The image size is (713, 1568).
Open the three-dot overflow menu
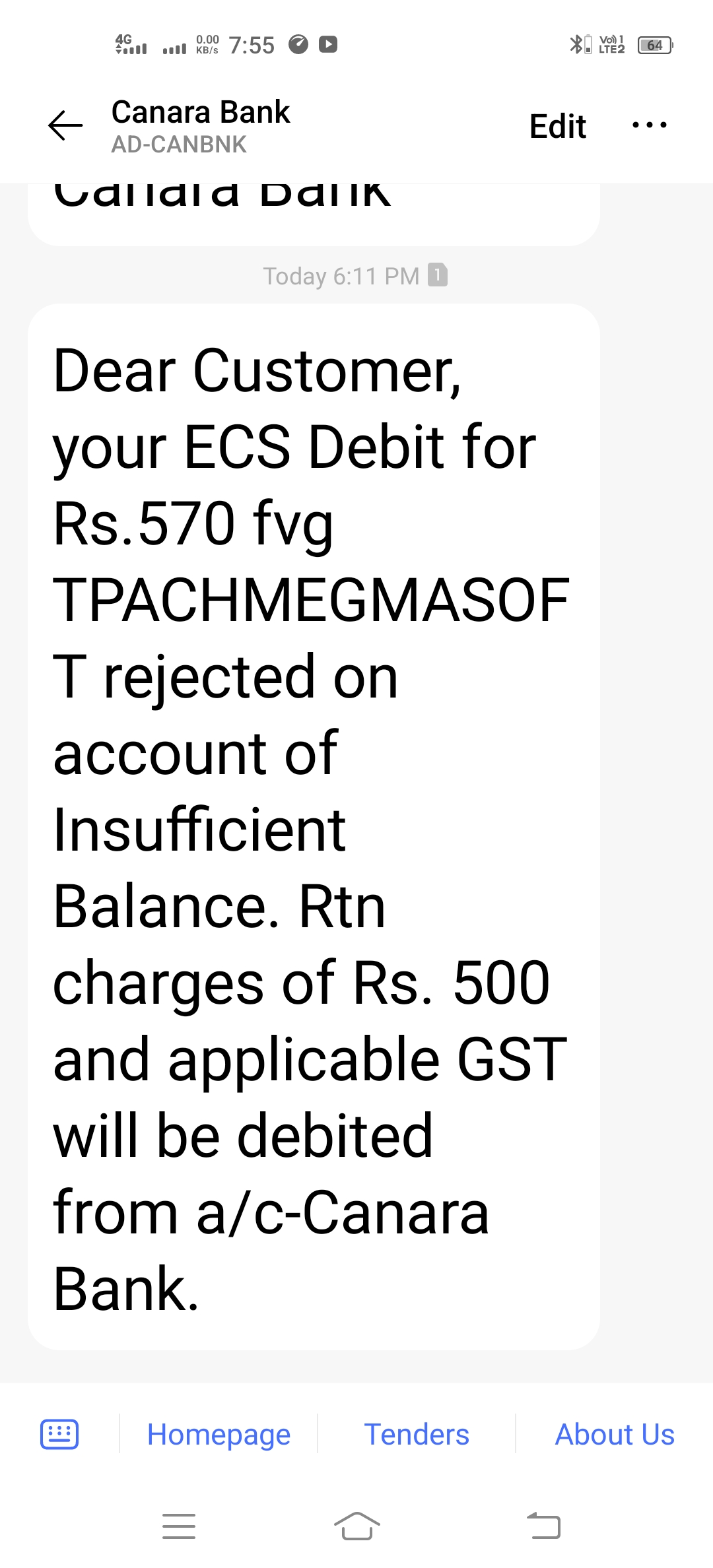[649, 125]
